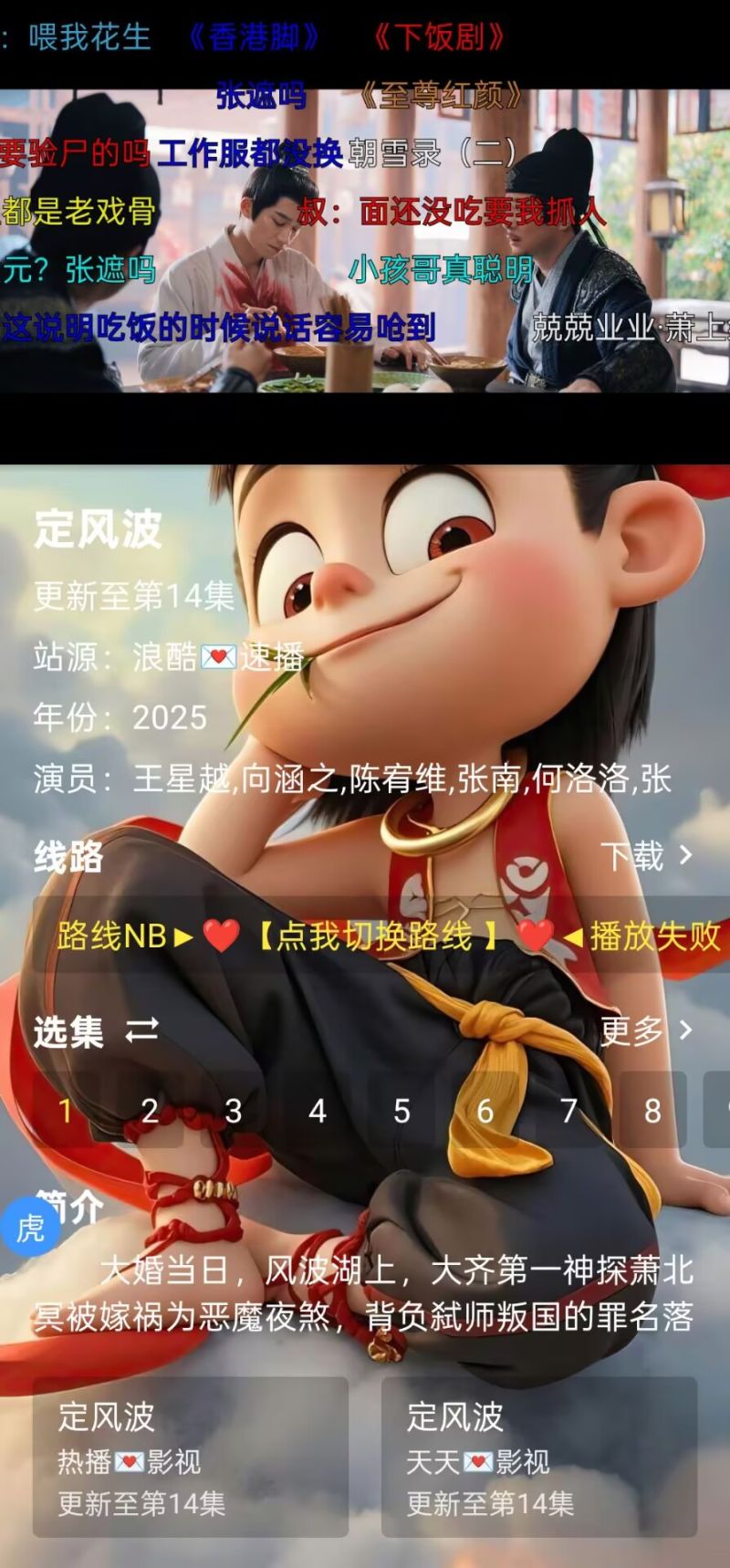The image size is (730, 1568).
Task: Select episode 1
Action: [x=66, y=1110]
